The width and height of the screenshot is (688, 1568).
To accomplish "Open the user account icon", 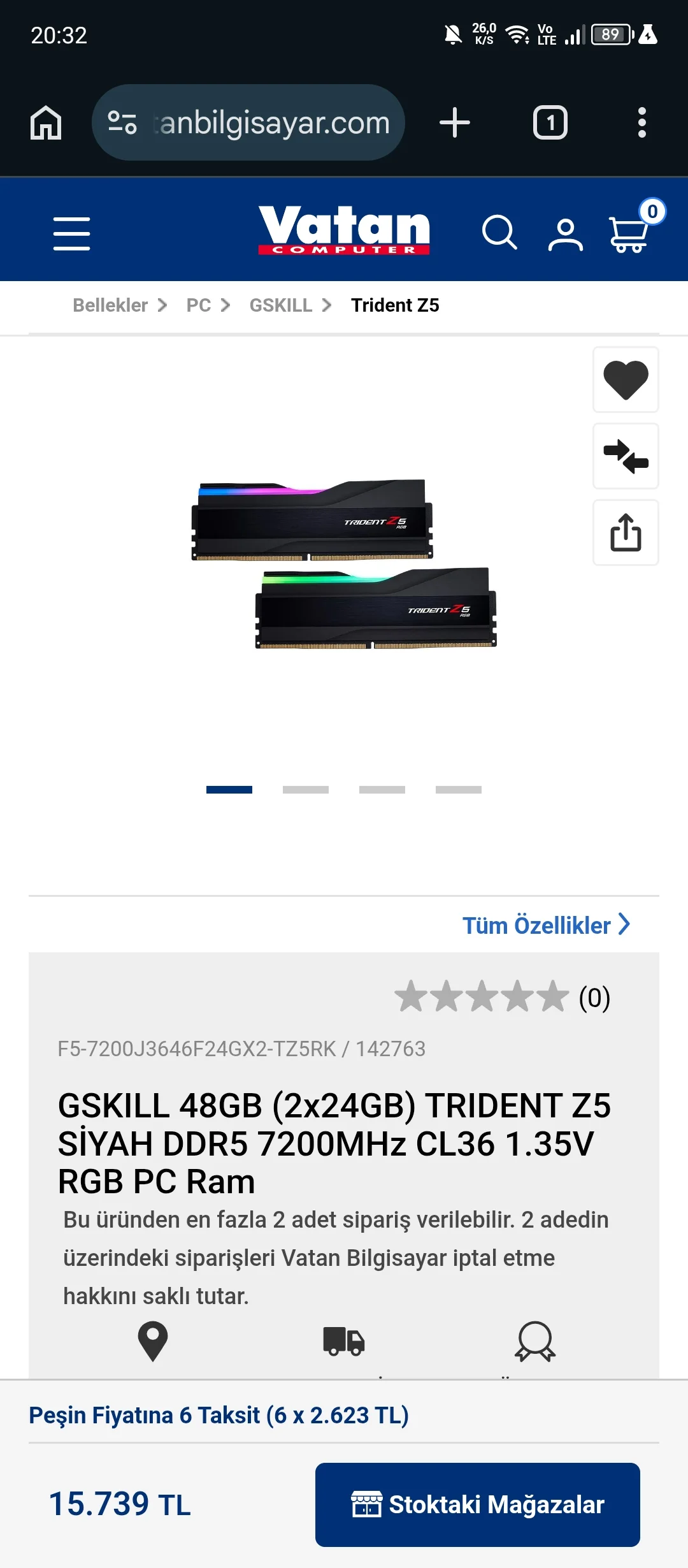I will [x=565, y=235].
